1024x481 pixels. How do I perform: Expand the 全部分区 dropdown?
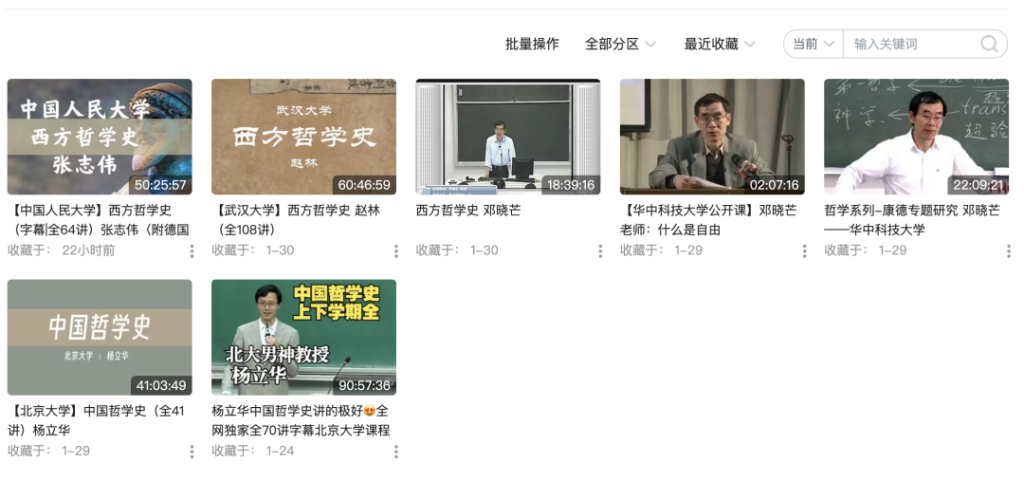[x=620, y=44]
